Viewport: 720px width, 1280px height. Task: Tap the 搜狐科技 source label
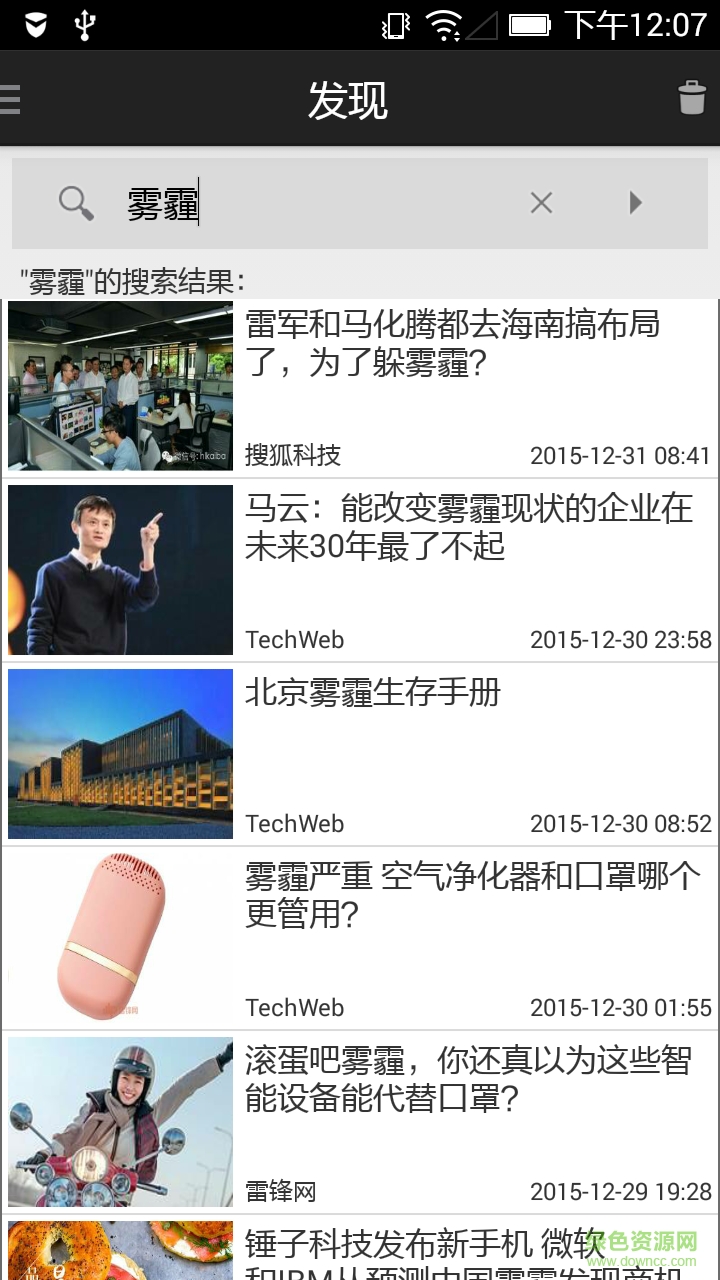pos(294,456)
